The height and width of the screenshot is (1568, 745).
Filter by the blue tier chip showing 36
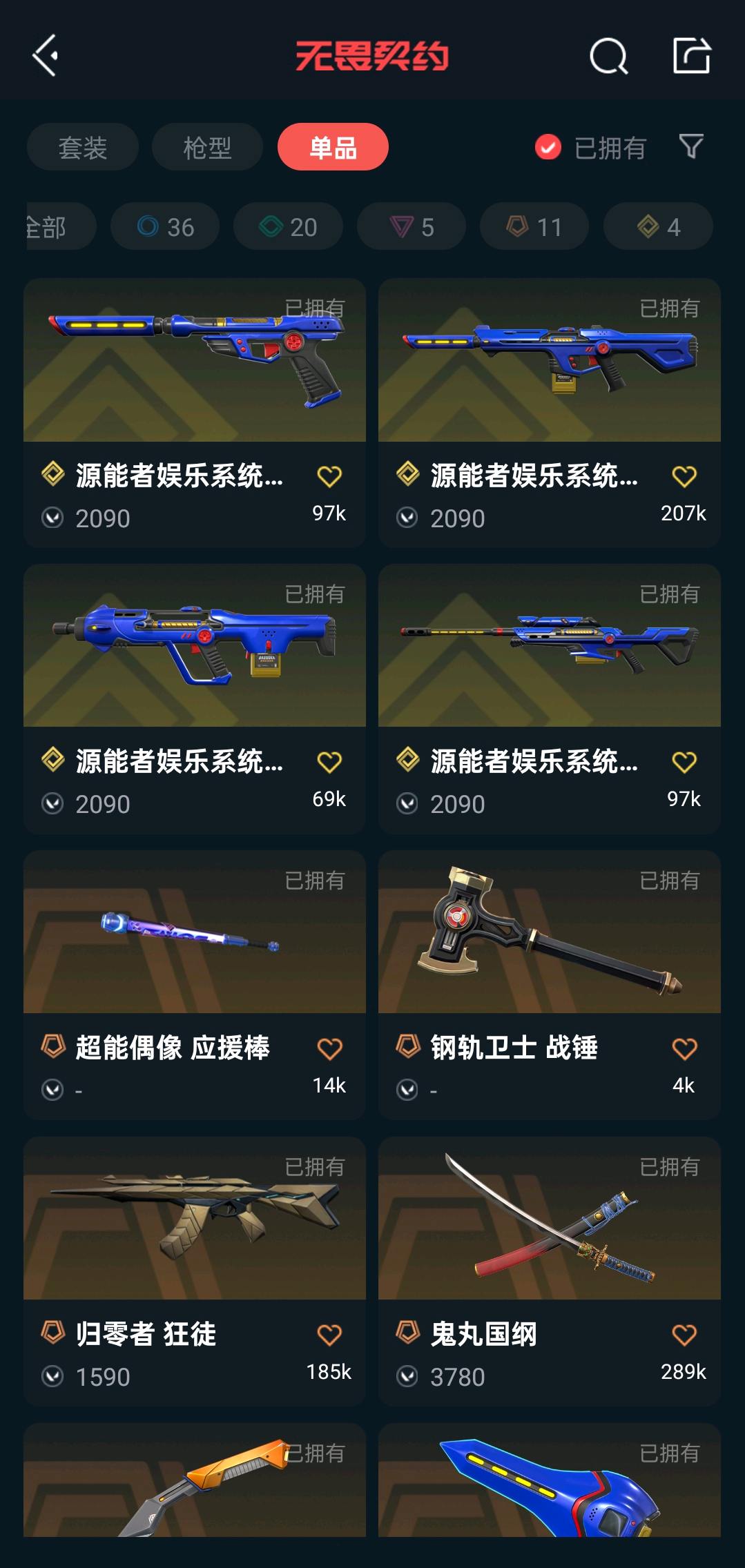tap(166, 226)
